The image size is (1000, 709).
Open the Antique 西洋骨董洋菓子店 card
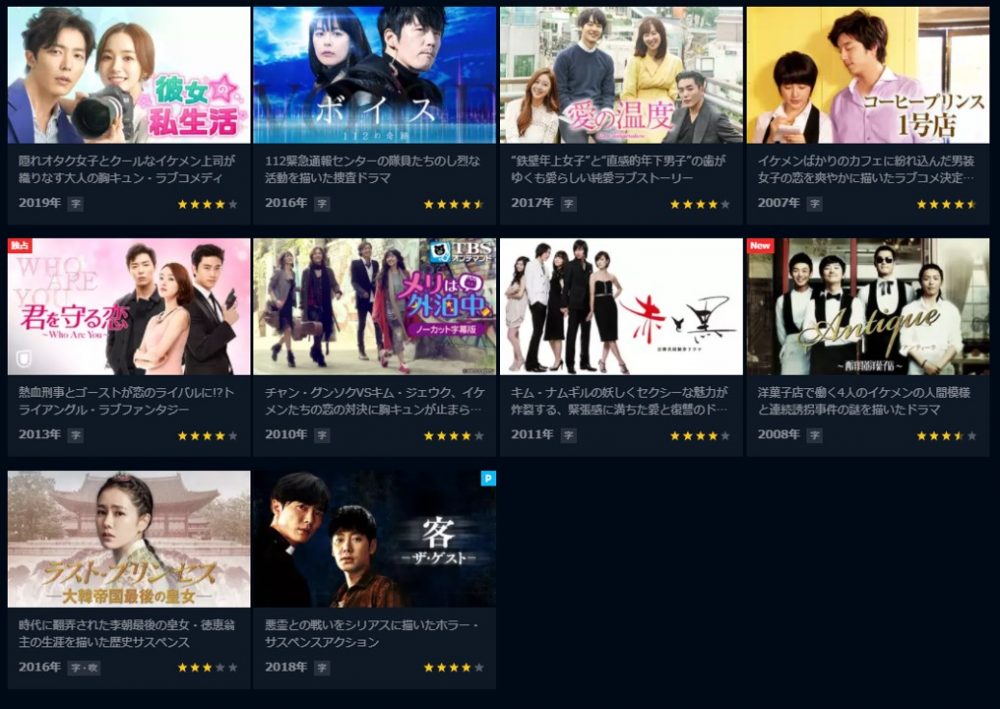(867, 307)
